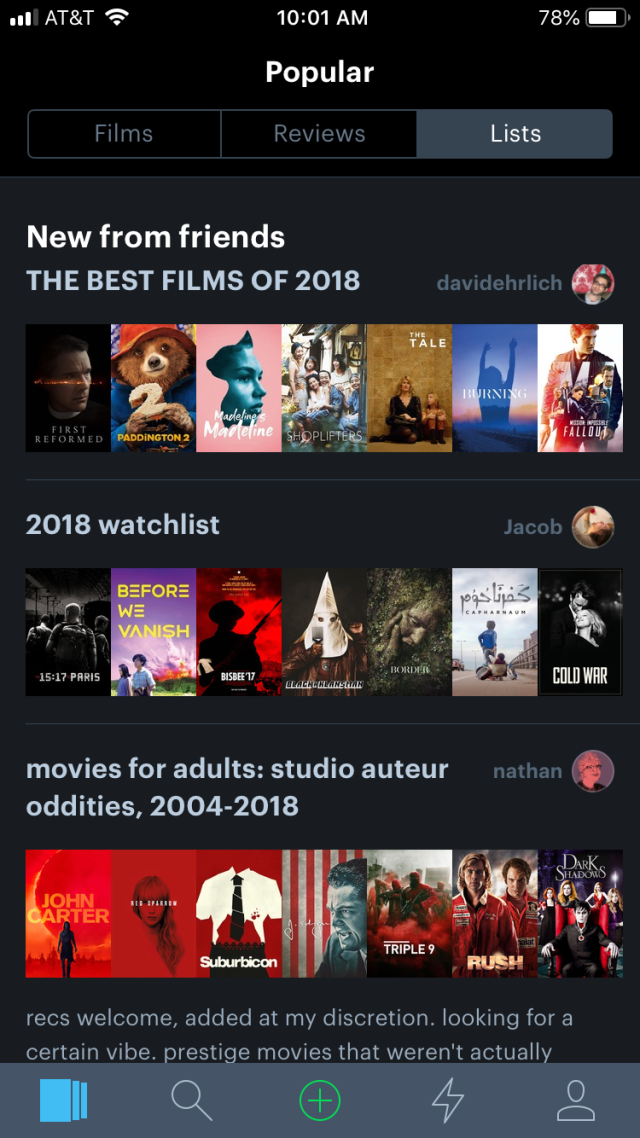Screen dimensions: 640x1138
Task: Open the activity lightning bolt tab
Action: pyautogui.click(x=447, y=1100)
